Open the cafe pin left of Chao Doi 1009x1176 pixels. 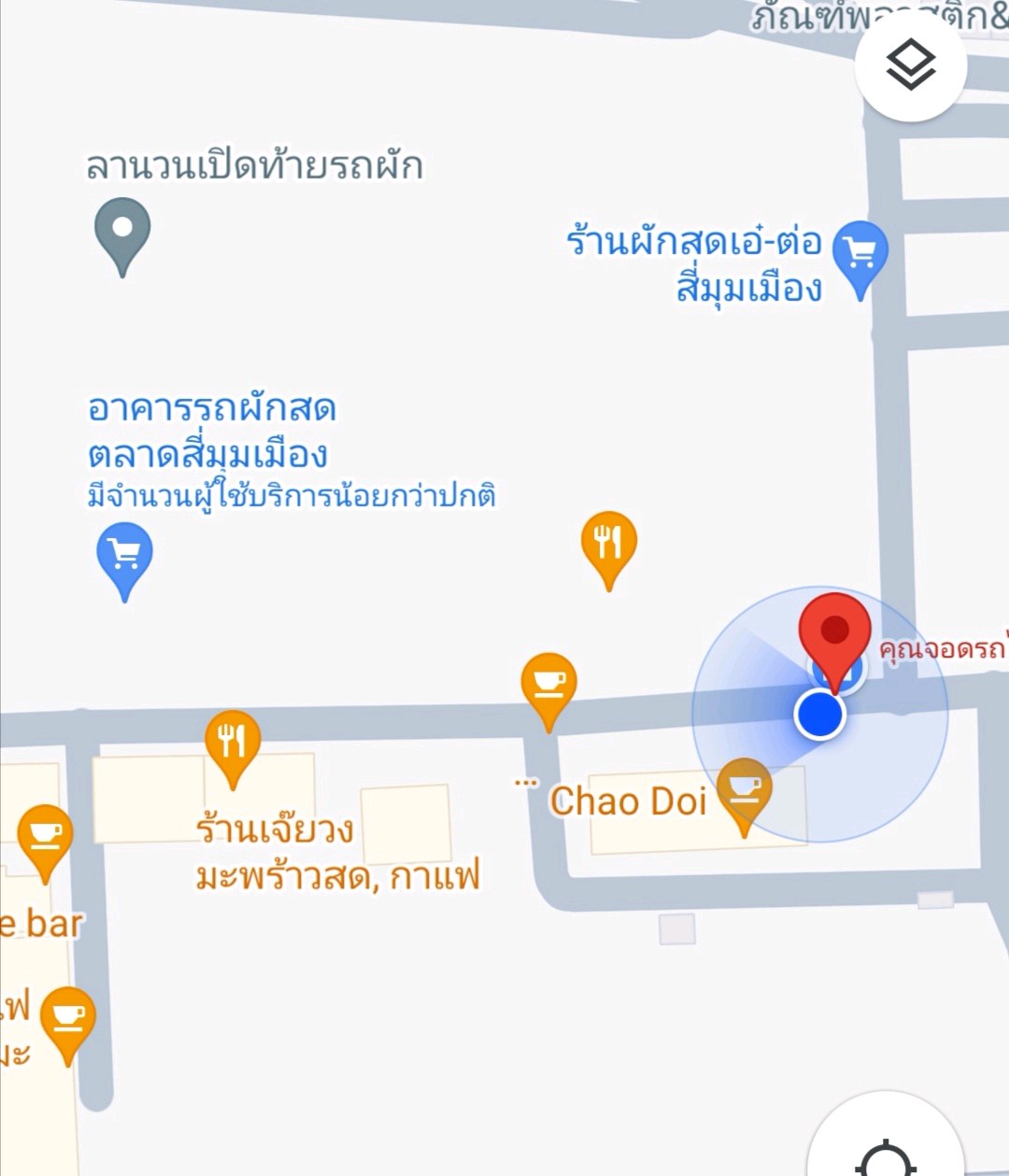point(548,684)
